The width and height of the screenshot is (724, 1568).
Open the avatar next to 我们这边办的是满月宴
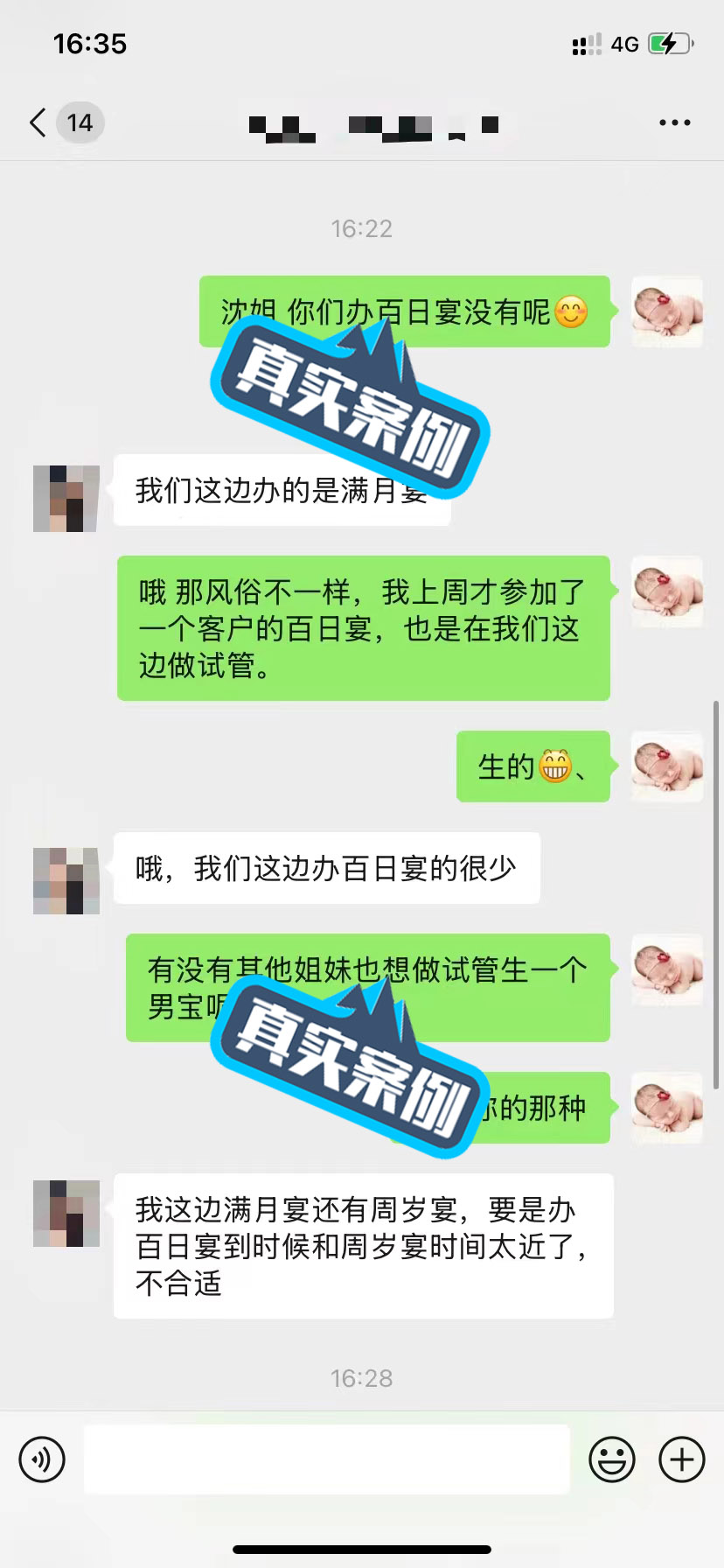click(x=66, y=499)
